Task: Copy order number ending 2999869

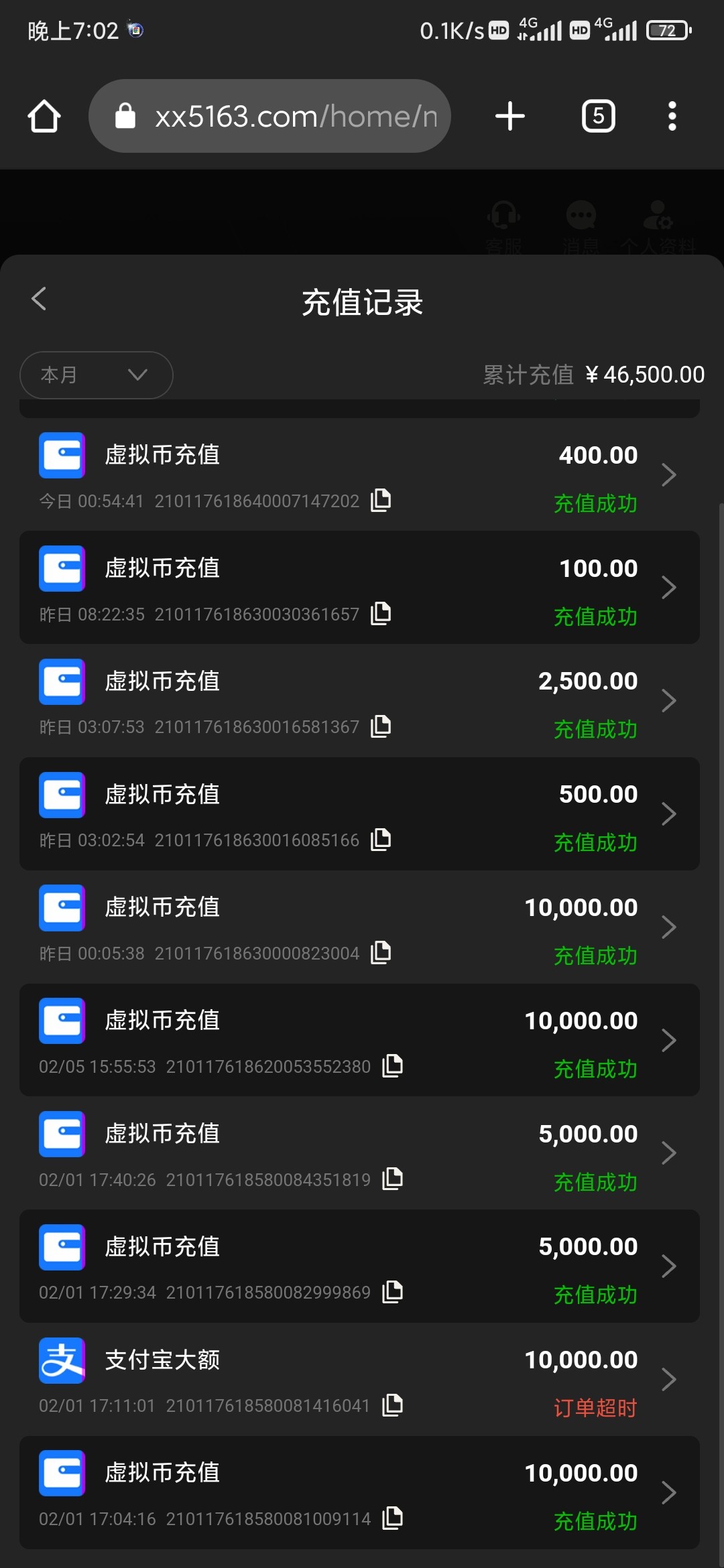Action: coord(392,1291)
